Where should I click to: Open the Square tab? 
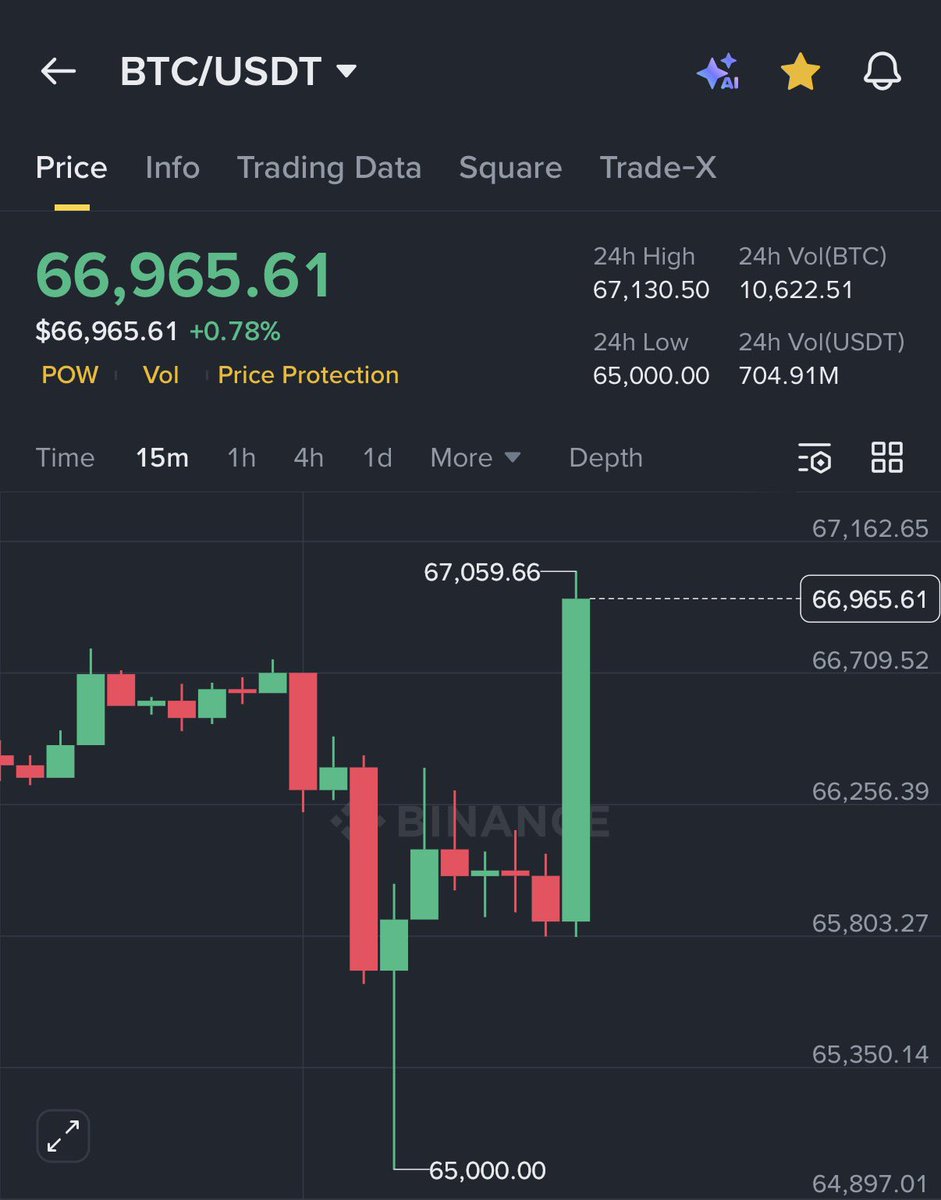(x=510, y=168)
